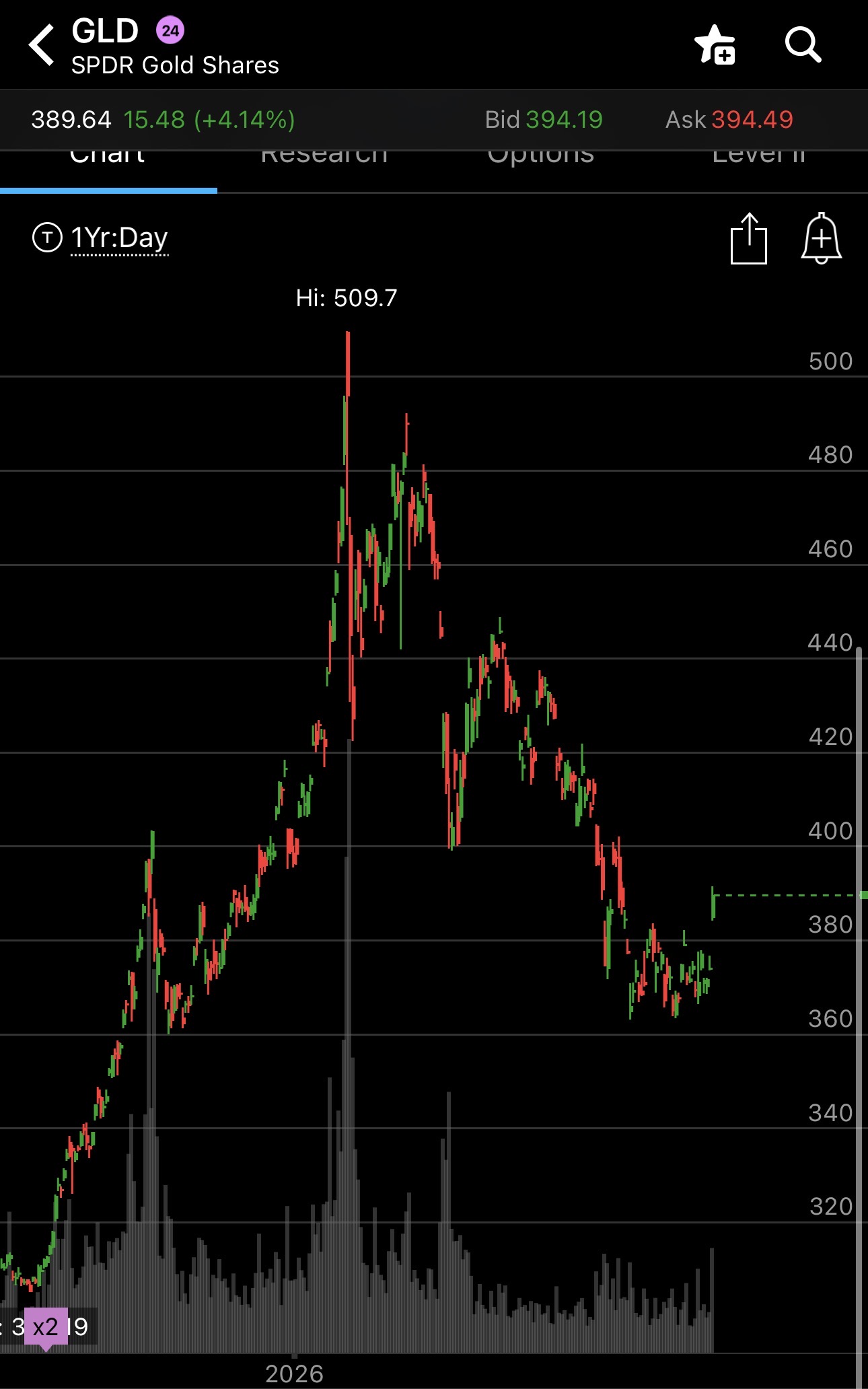Viewport: 868px width, 1389px height.
Task: Create a price alert with the bell
Action: click(x=822, y=238)
